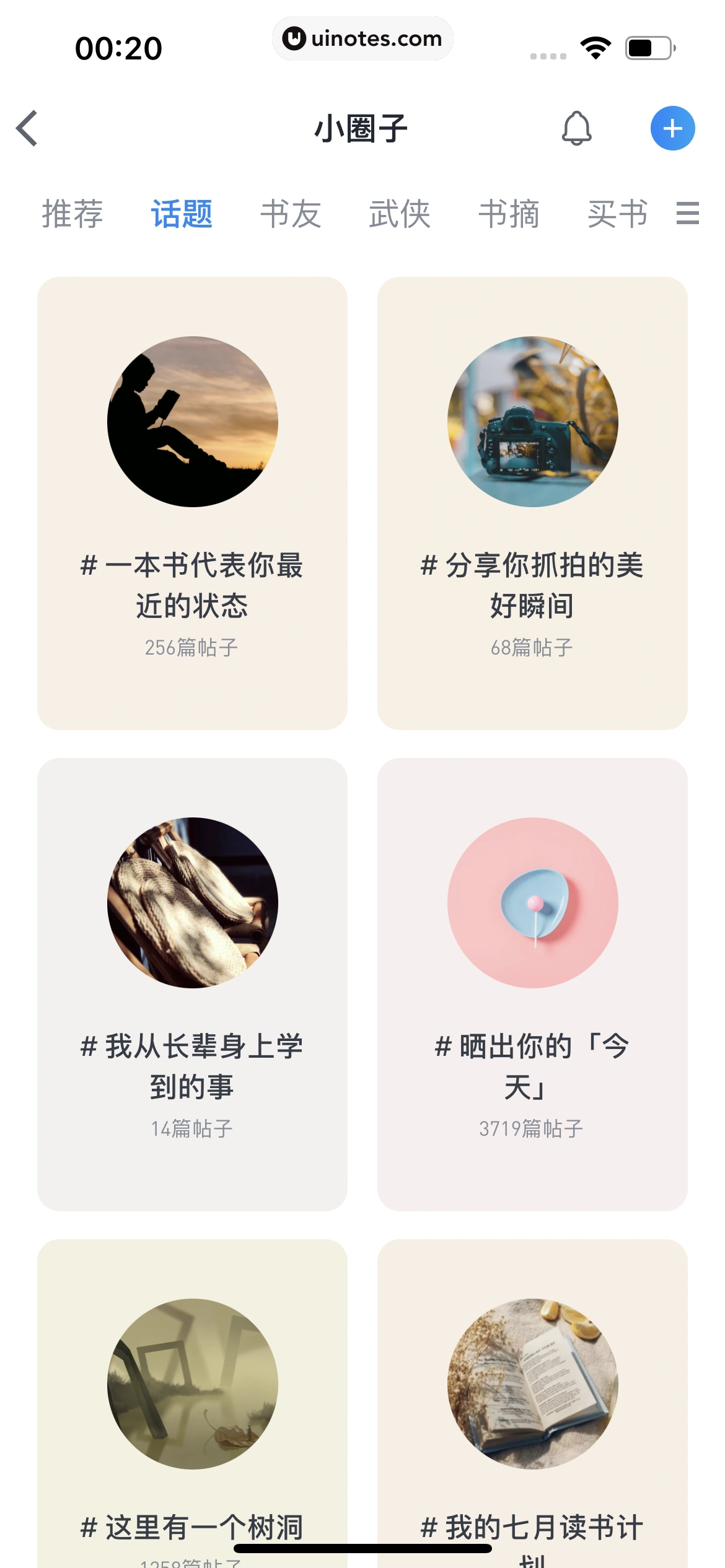
Task: Switch to the 话题 tab
Action: (x=180, y=214)
